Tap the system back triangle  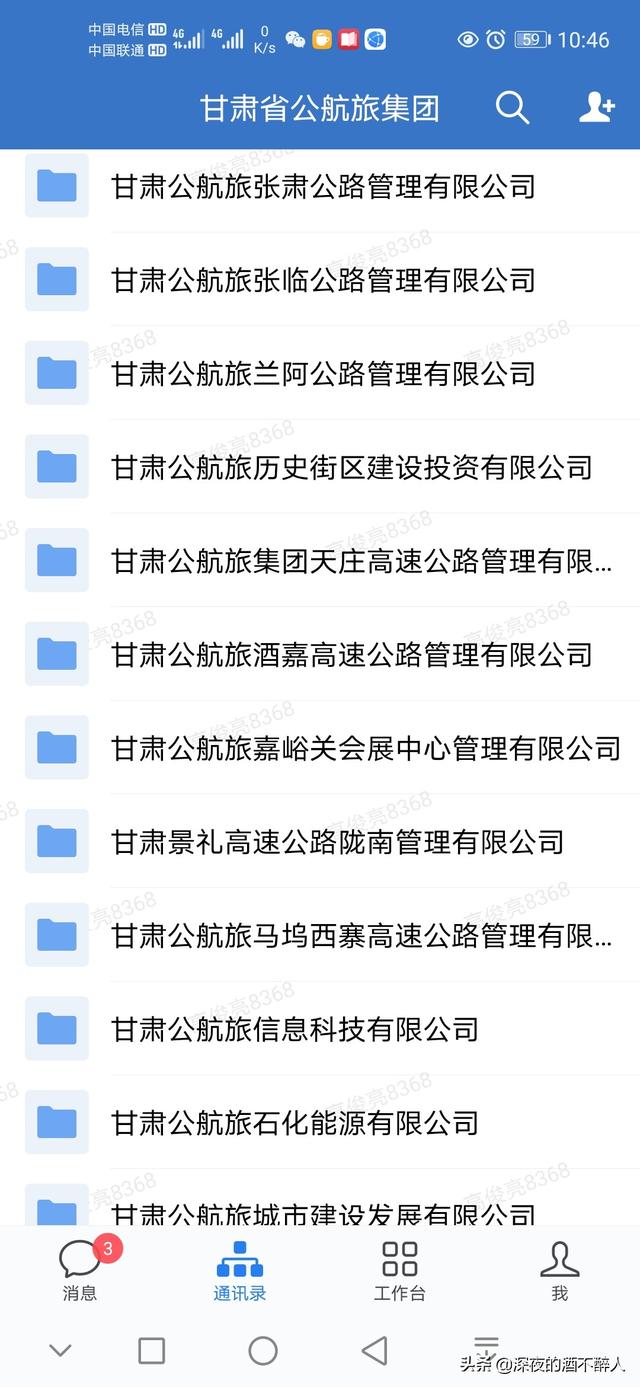click(375, 1351)
